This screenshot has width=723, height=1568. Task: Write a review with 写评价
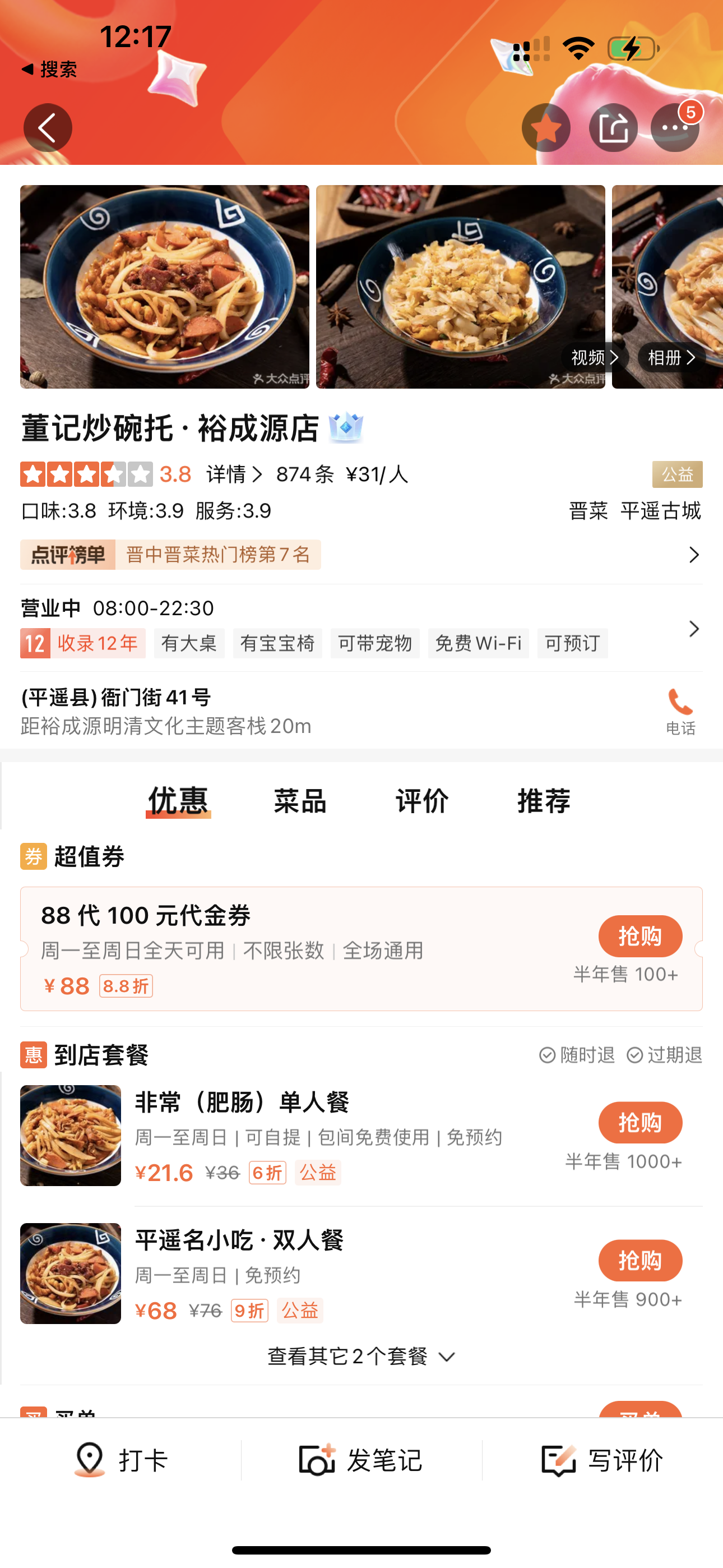[x=602, y=1460]
